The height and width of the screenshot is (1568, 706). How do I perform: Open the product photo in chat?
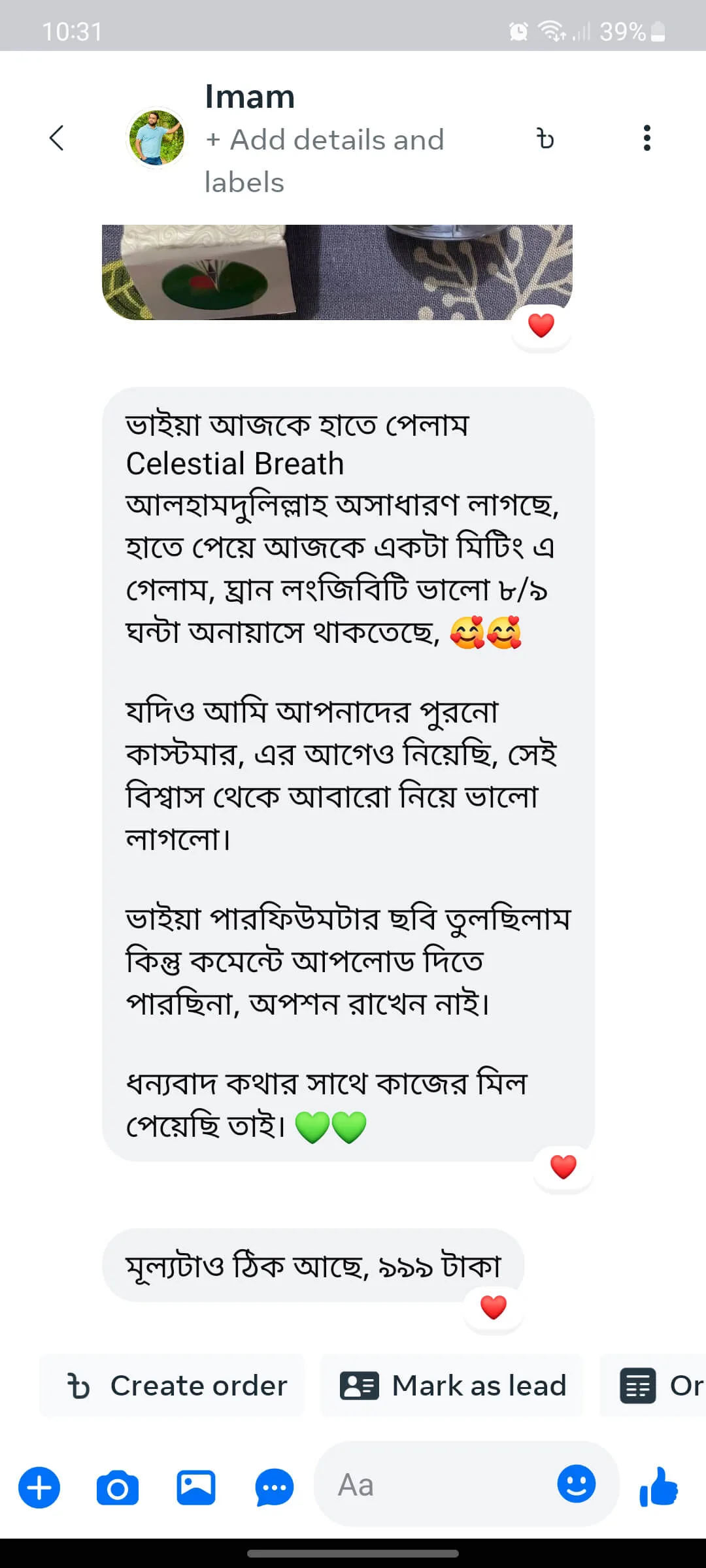click(337, 272)
